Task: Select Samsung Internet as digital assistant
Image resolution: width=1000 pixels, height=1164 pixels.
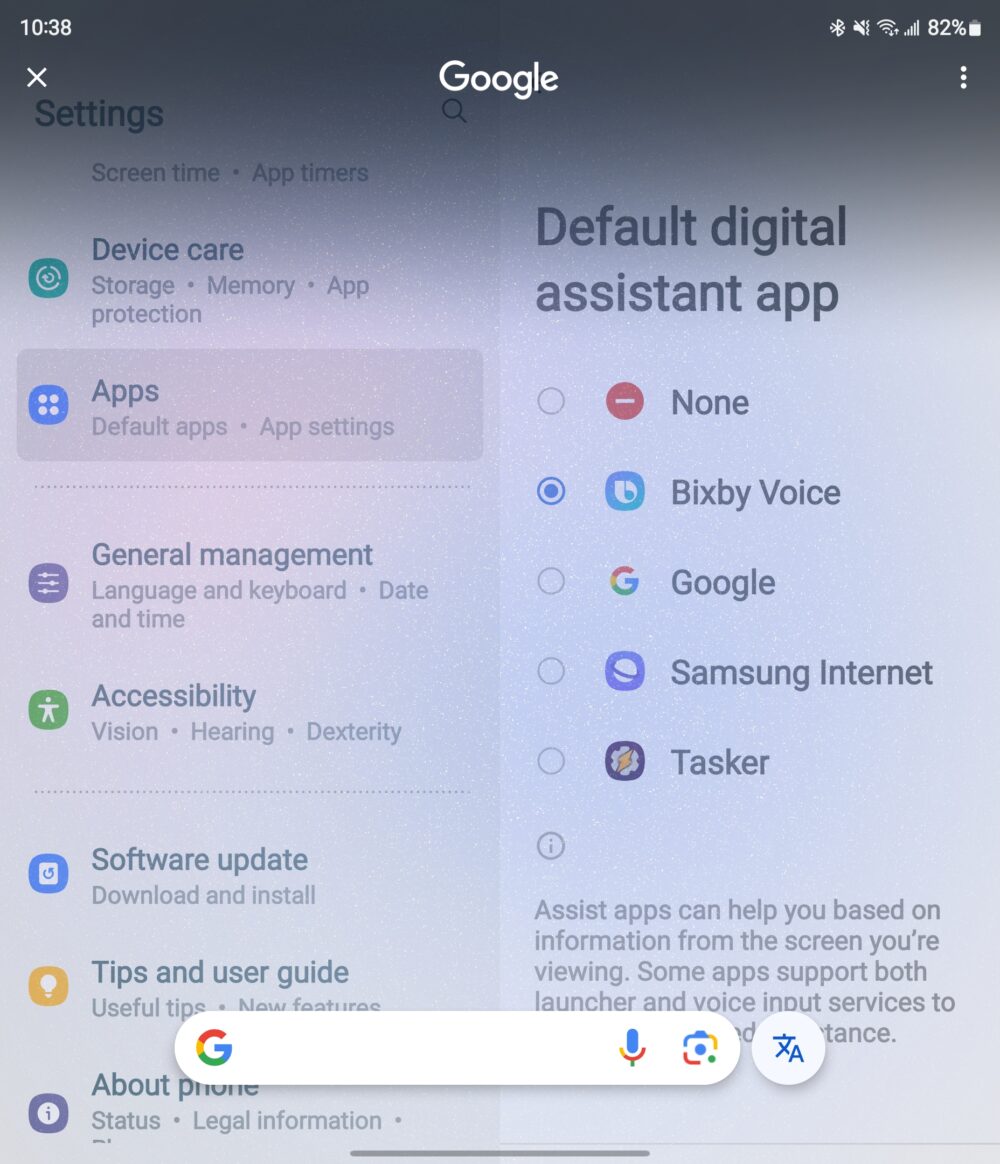Action: click(x=551, y=671)
